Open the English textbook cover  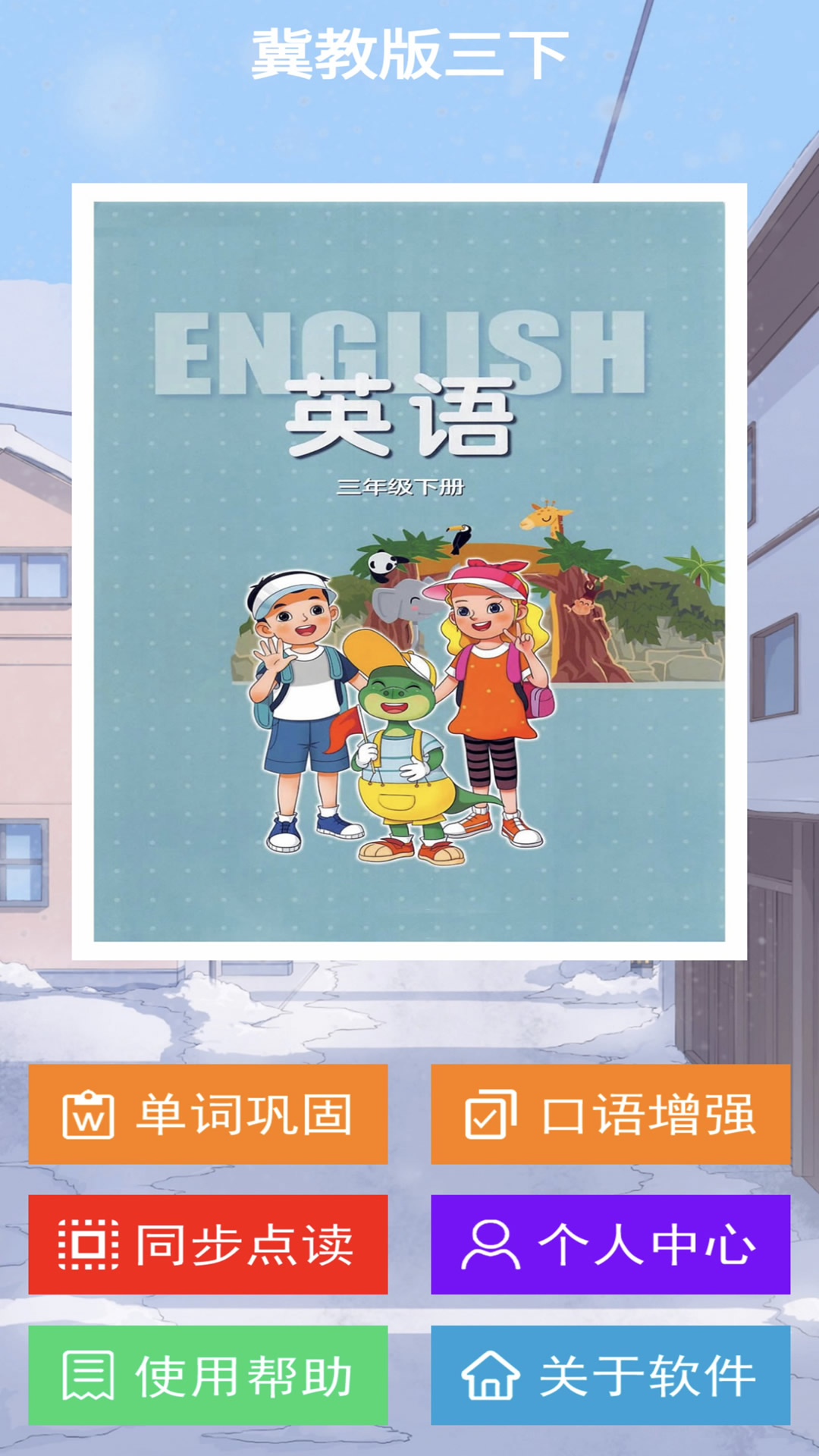(x=409, y=571)
